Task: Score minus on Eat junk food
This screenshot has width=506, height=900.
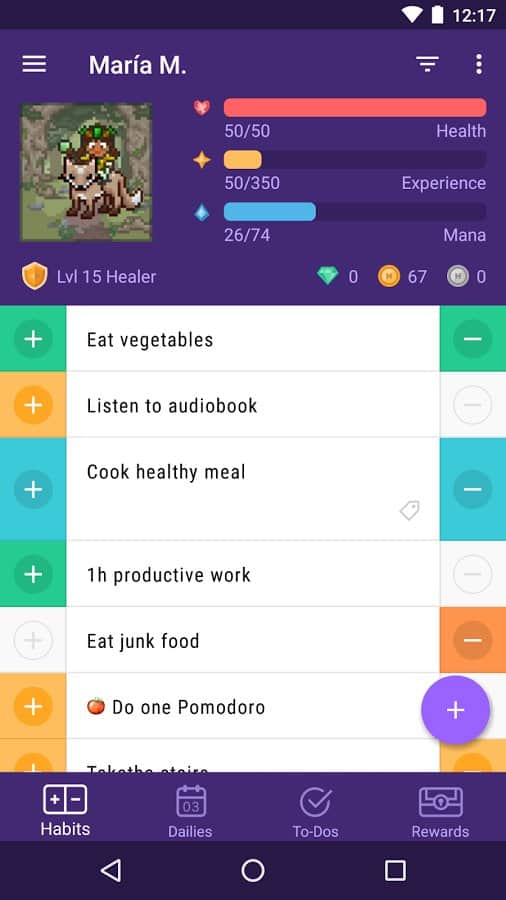Action: (x=473, y=640)
